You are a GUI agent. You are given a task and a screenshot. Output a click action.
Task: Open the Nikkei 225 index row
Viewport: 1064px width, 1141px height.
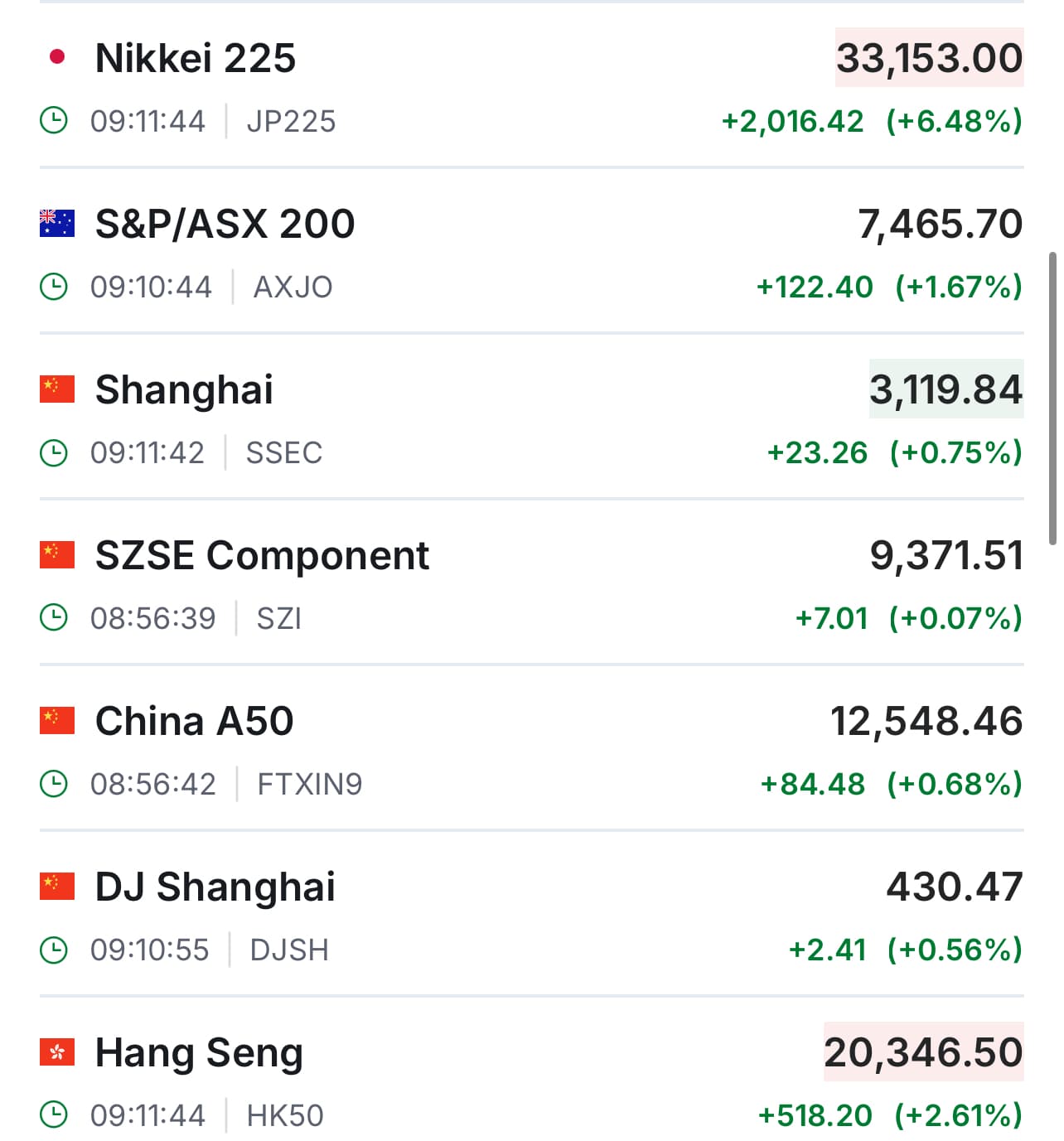[196, 59]
